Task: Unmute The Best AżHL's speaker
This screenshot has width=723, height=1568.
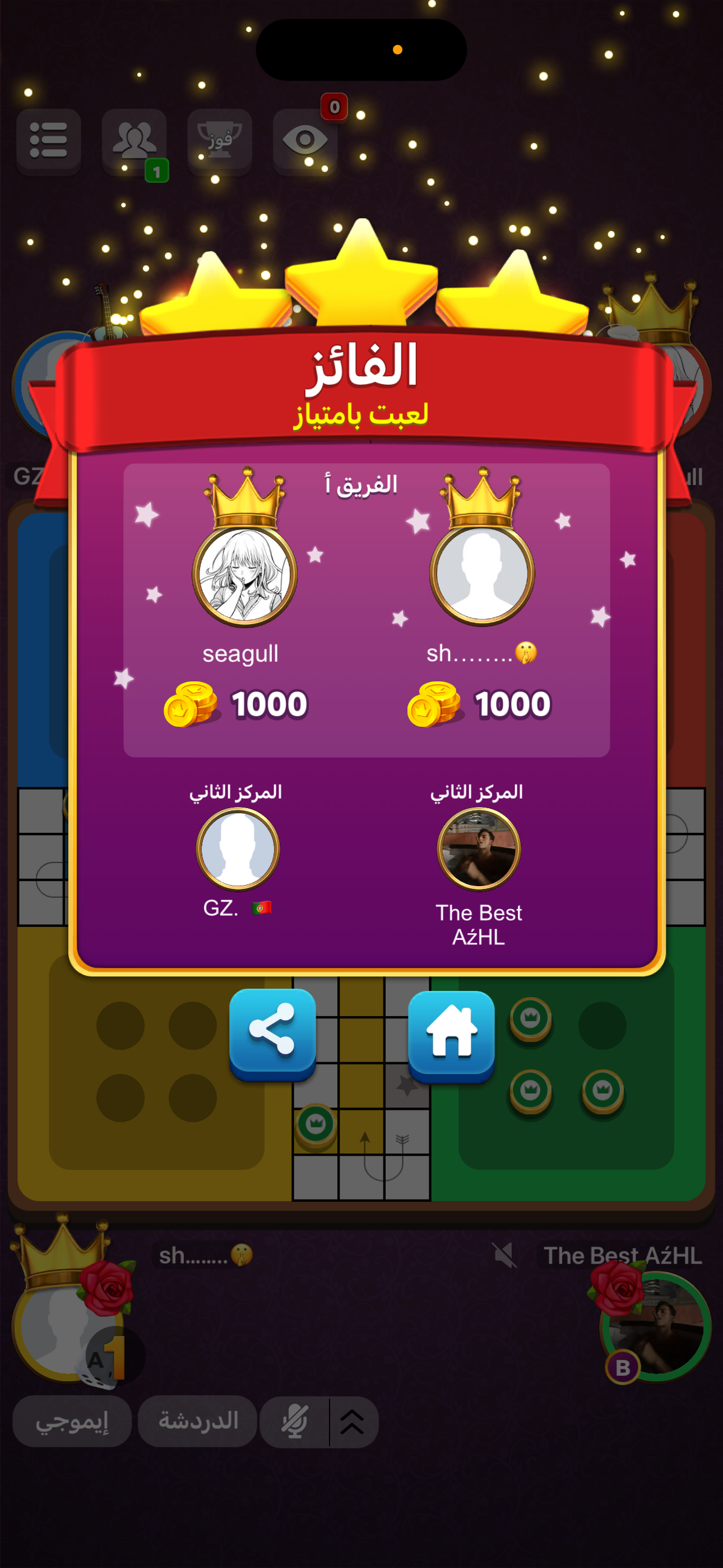Action: click(504, 1255)
